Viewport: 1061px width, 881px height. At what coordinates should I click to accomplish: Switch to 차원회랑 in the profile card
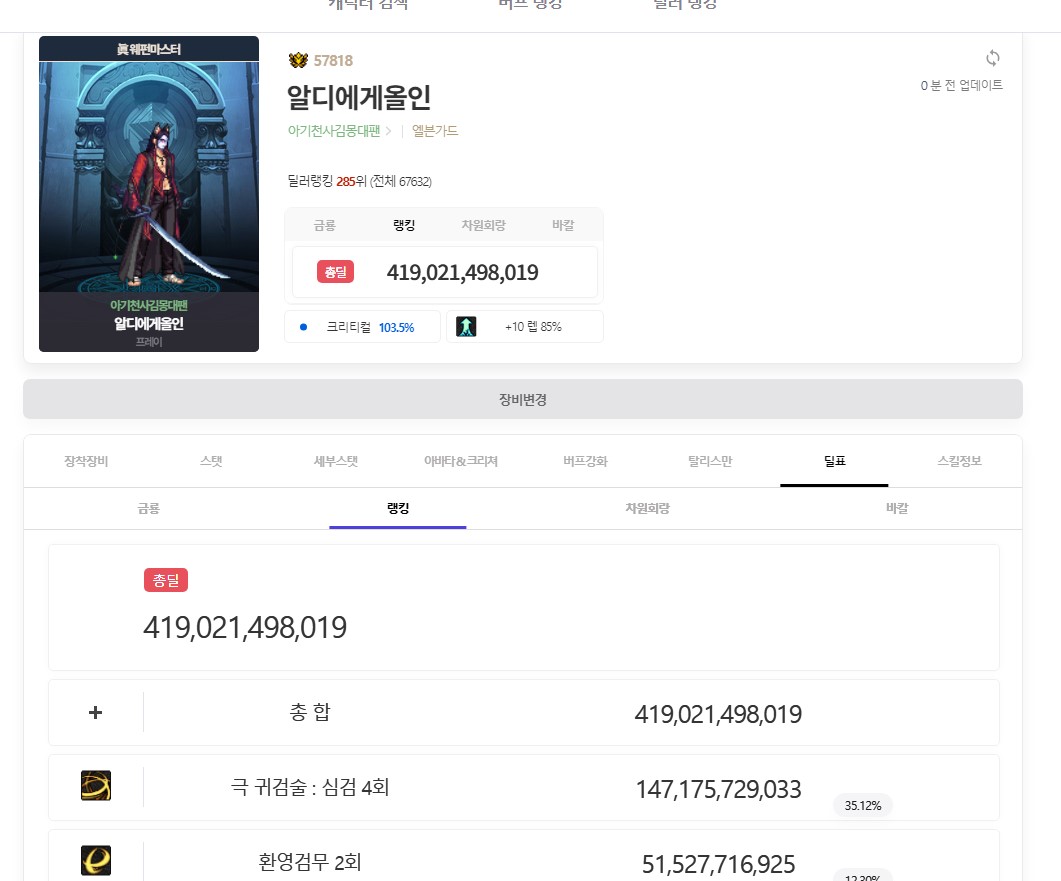point(483,226)
